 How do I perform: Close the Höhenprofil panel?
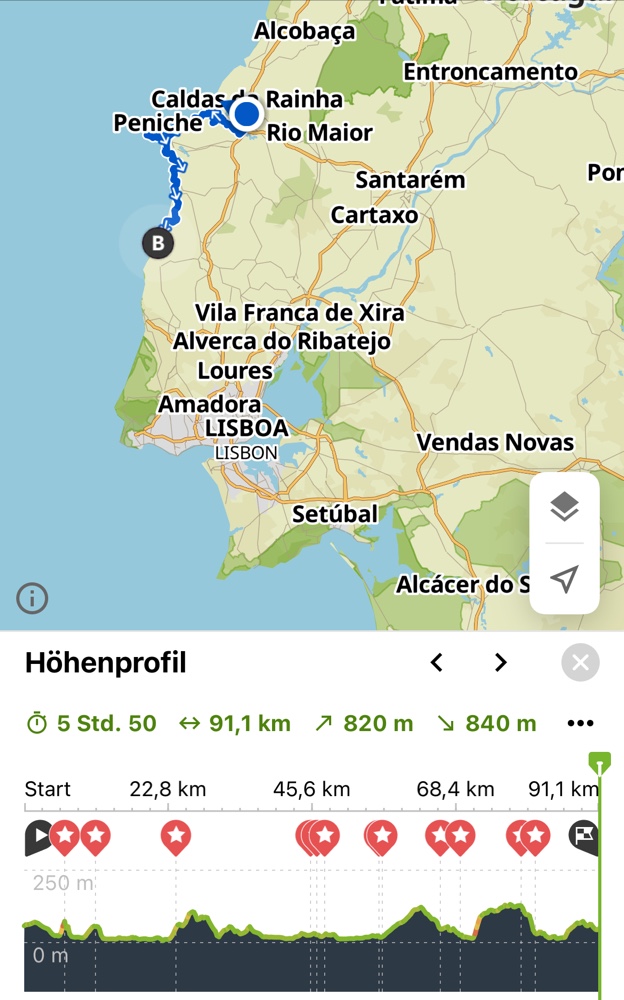[x=580, y=662]
